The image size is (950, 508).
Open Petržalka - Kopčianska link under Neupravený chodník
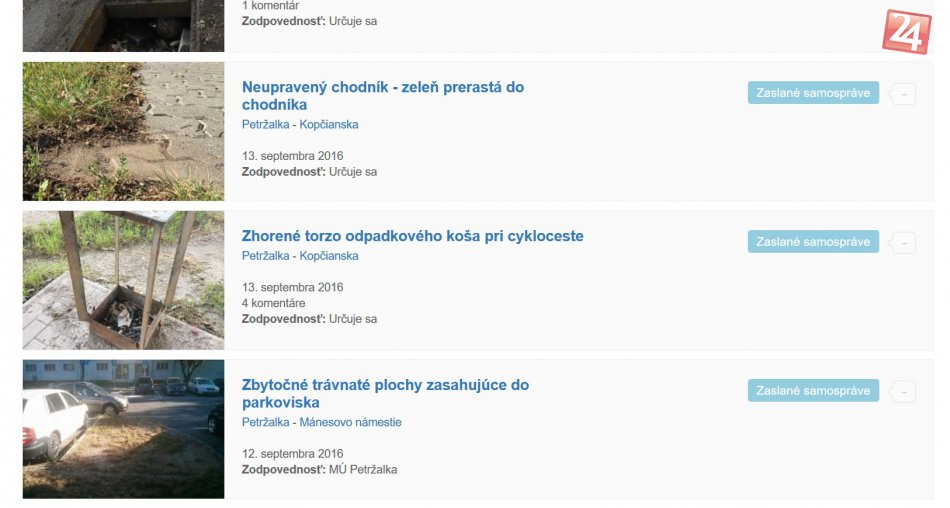[299, 125]
